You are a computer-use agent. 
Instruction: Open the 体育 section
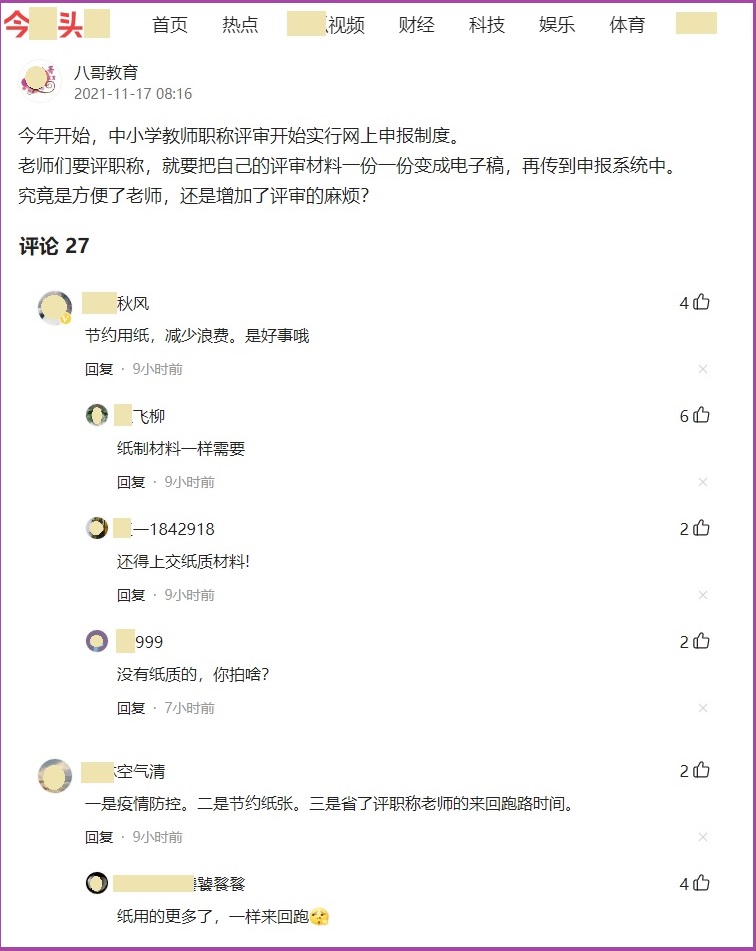point(625,26)
